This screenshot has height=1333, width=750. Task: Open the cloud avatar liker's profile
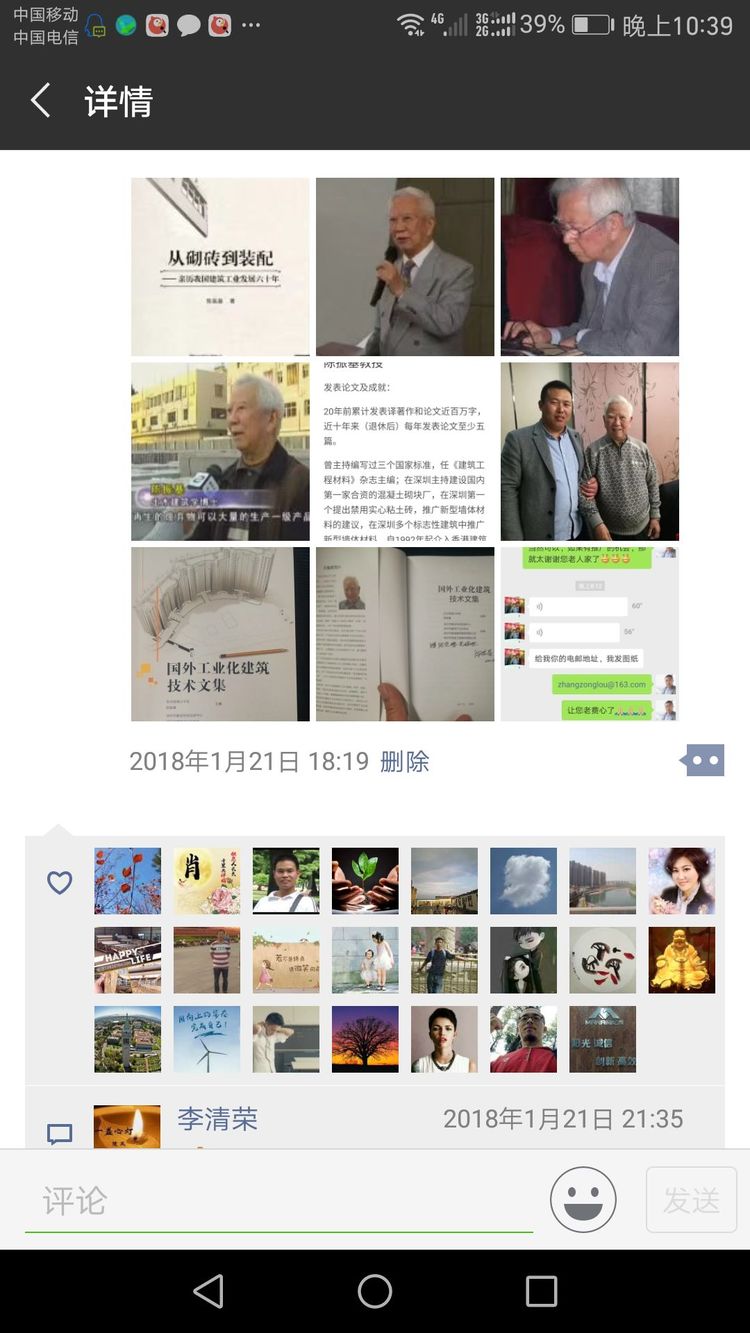(x=523, y=881)
